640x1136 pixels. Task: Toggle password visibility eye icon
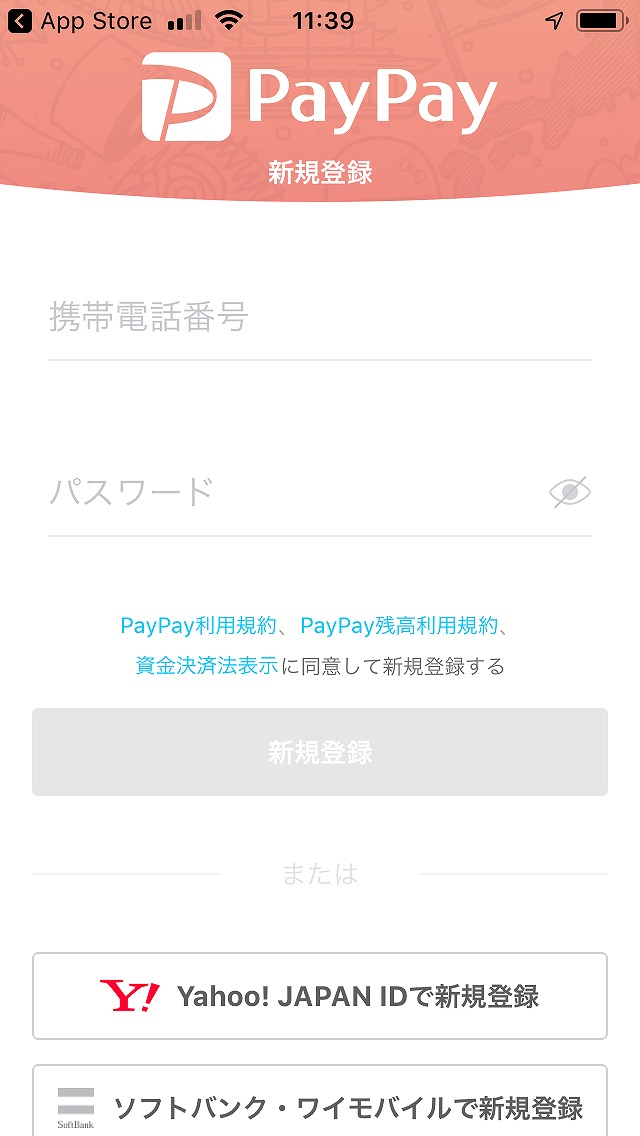[x=570, y=493]
